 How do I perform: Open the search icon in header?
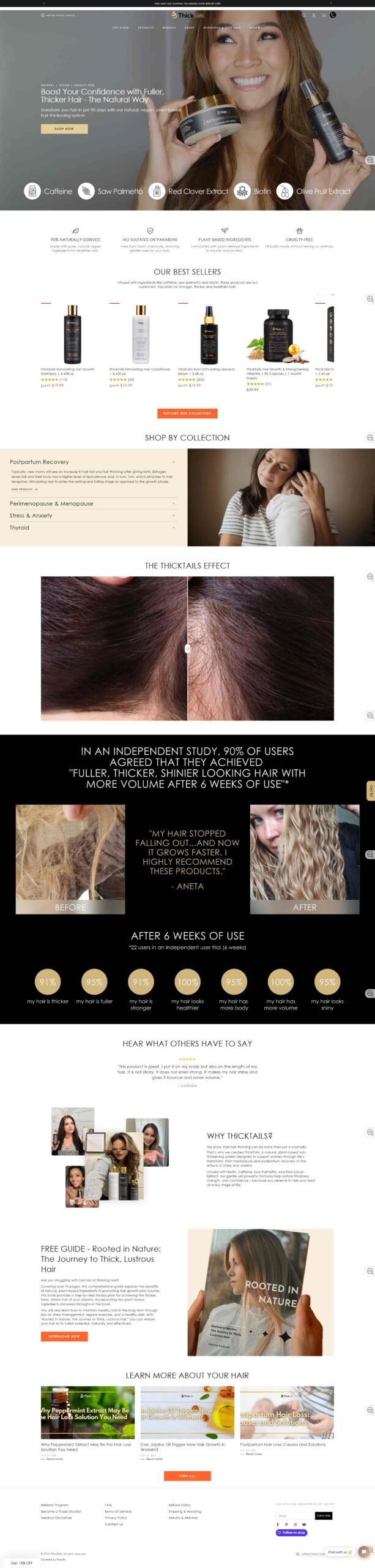(x=303, y=15)
